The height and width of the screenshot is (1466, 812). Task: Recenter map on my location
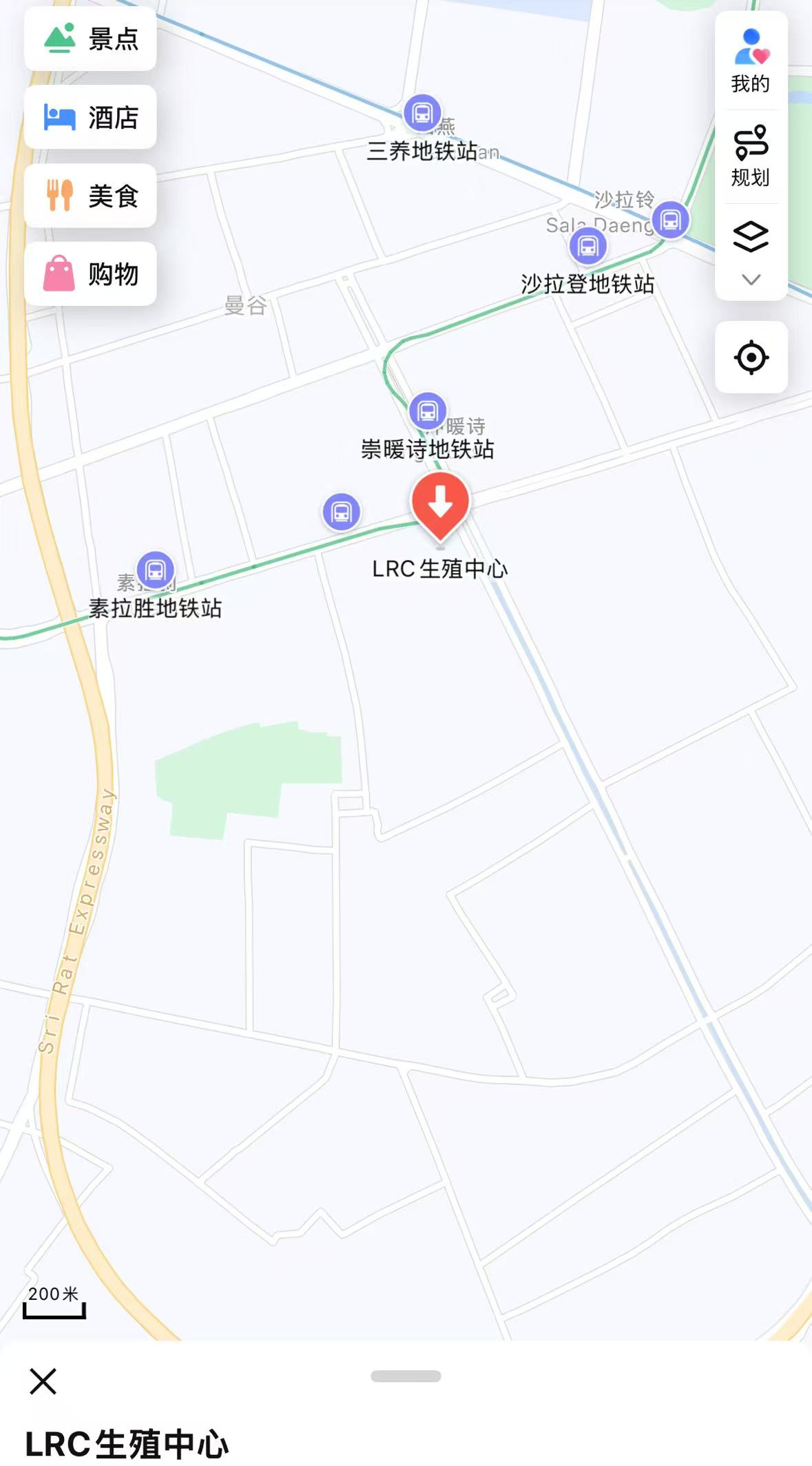click(751, 357)
